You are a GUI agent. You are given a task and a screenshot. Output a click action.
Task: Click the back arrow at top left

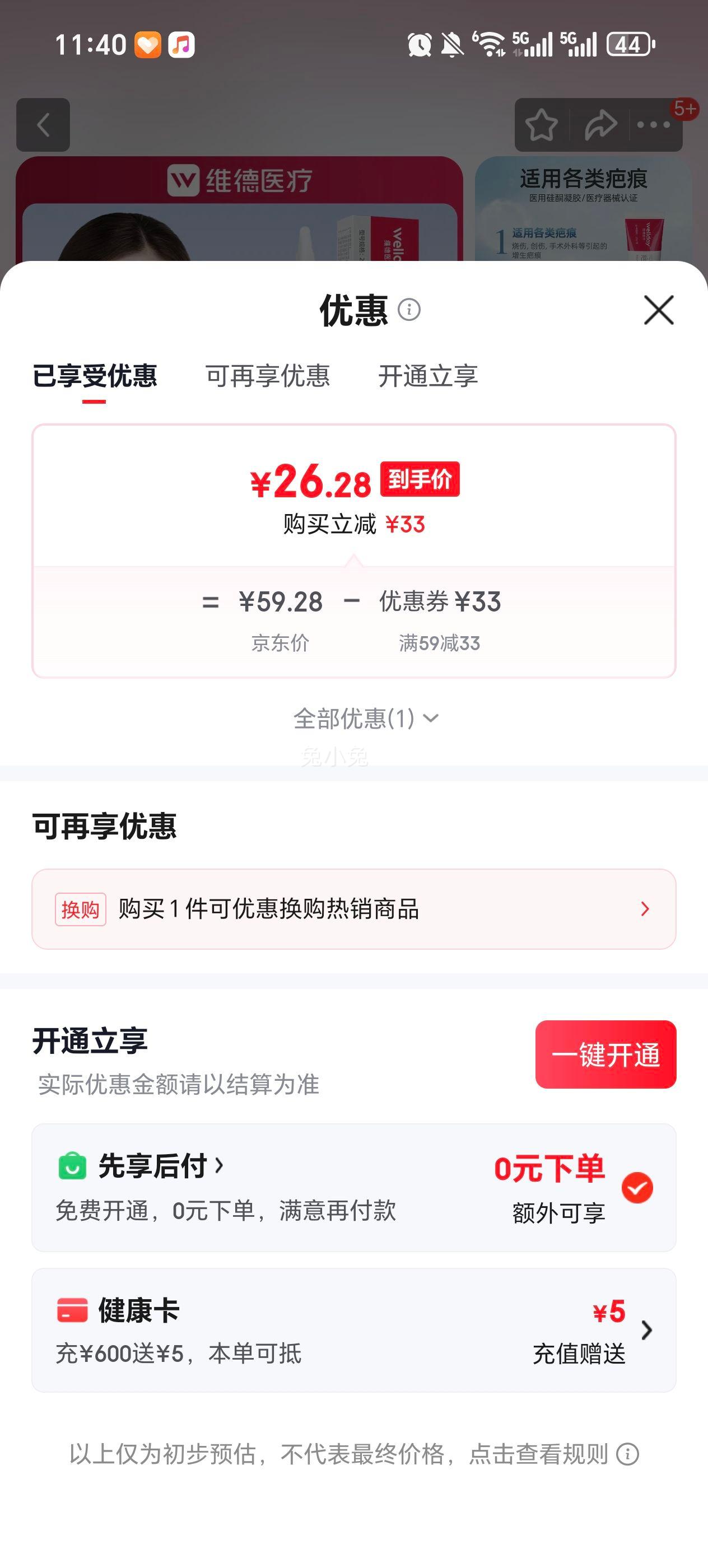[43, 125]
